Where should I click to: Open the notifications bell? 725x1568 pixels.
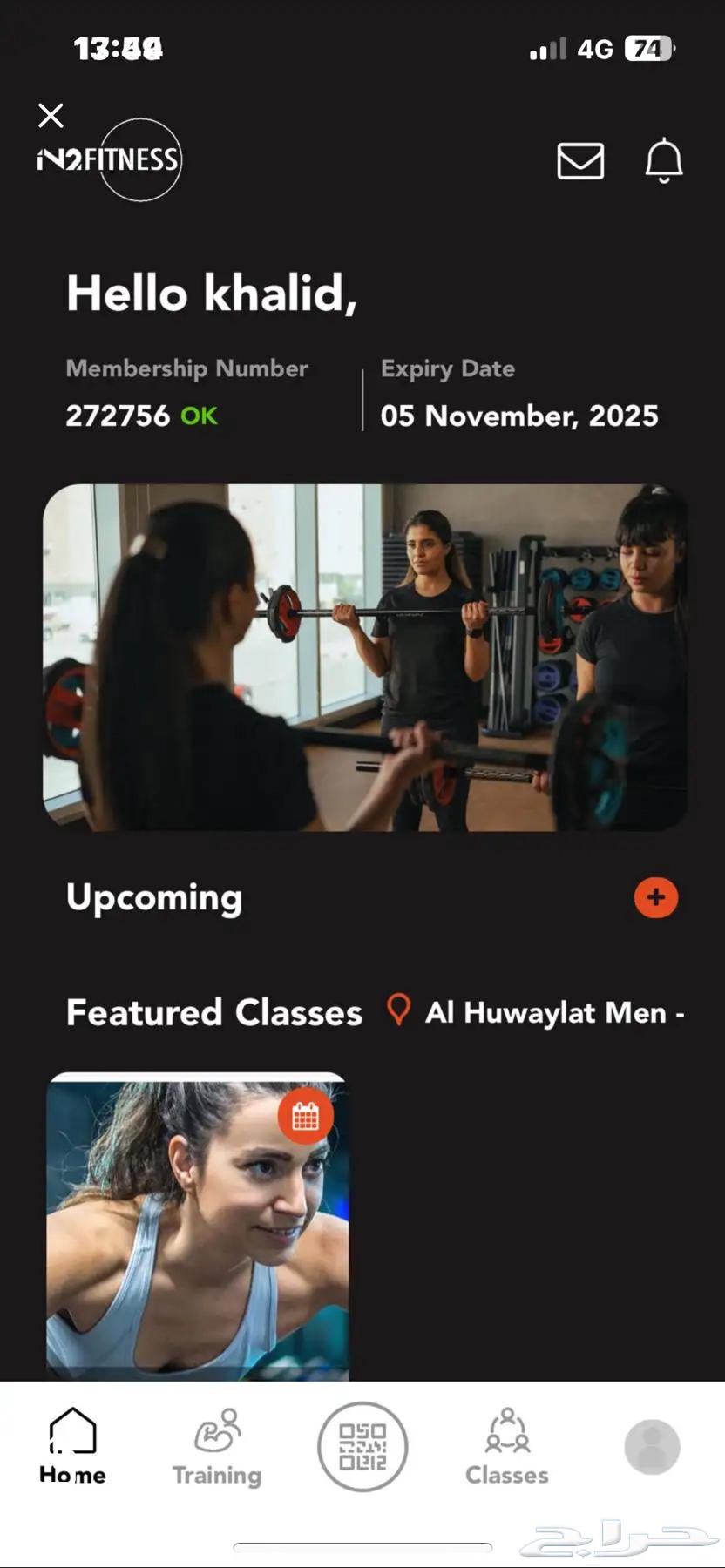point(663,160)
